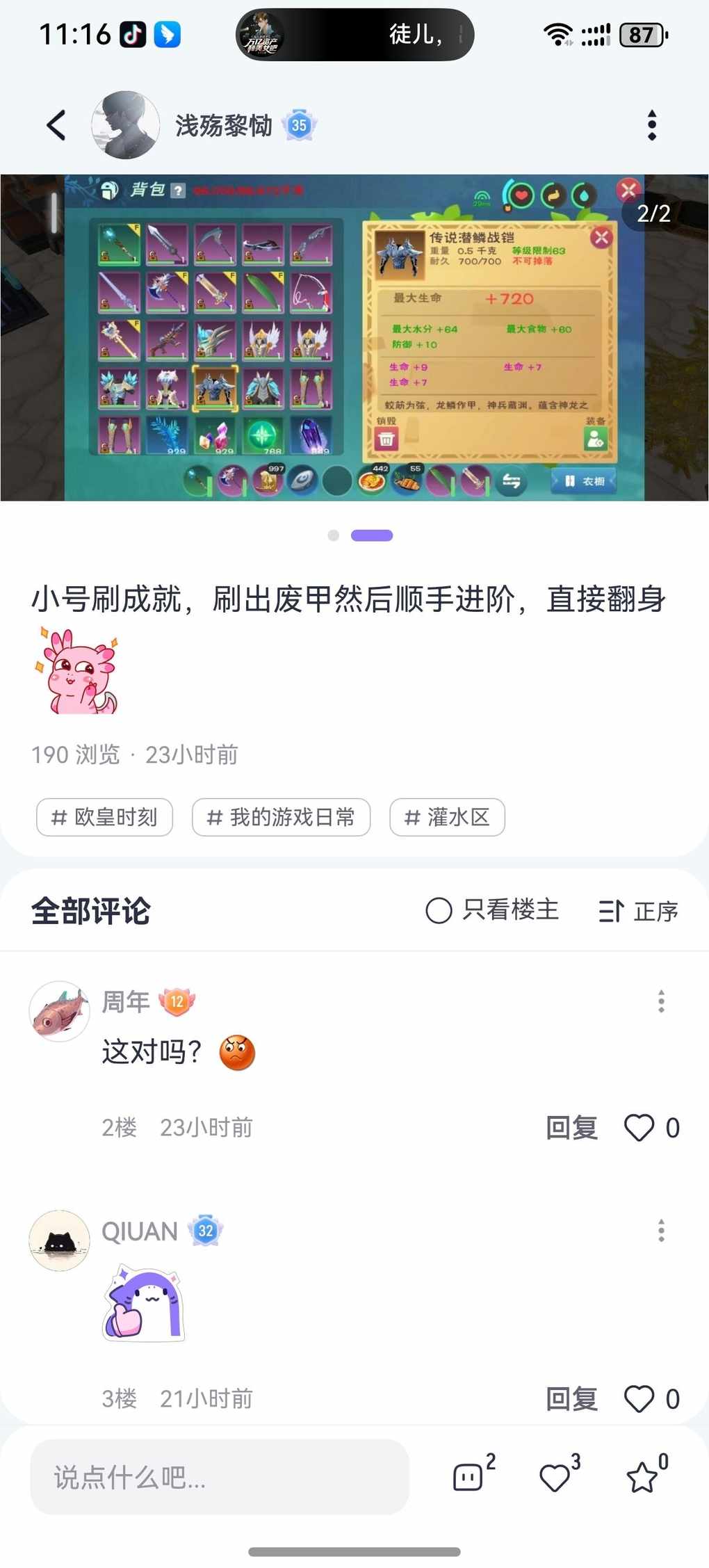Go back using the top arrow
709x1568 pixels.
pos(56,125)
